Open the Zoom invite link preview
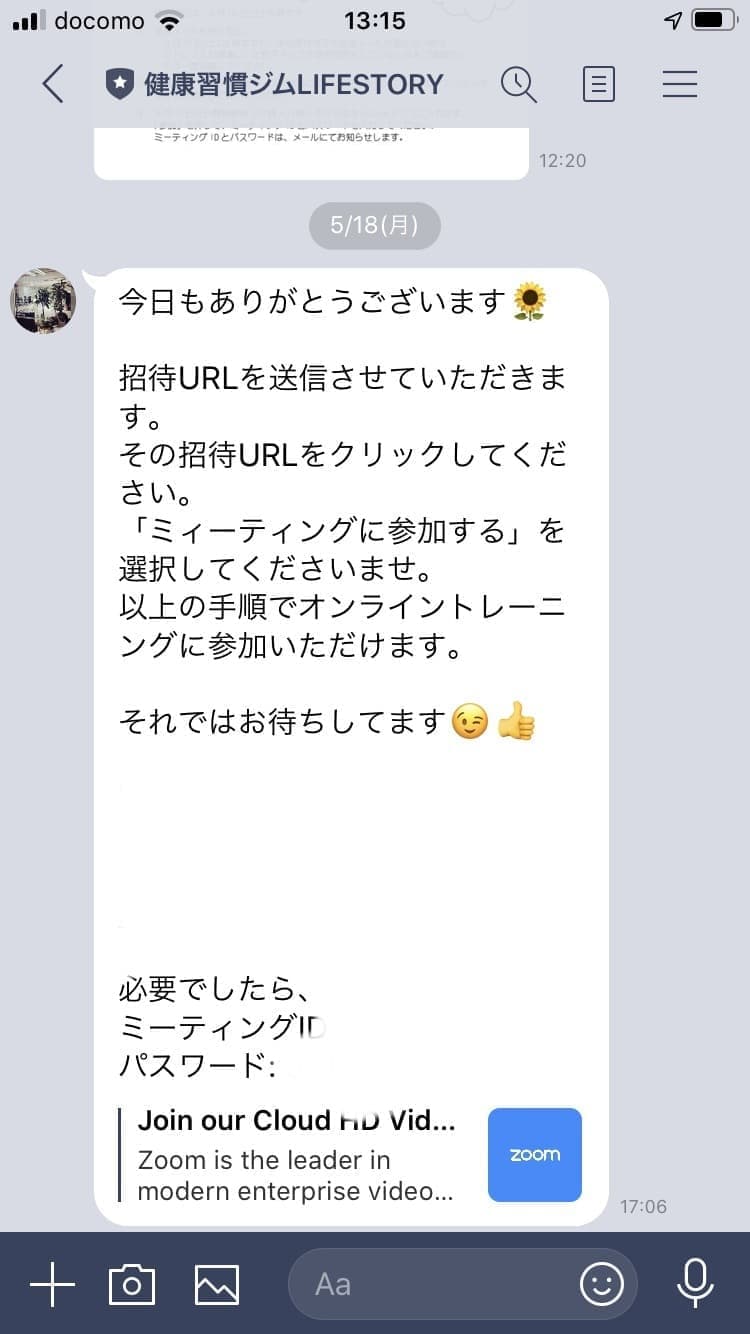 pos(350,1154)
